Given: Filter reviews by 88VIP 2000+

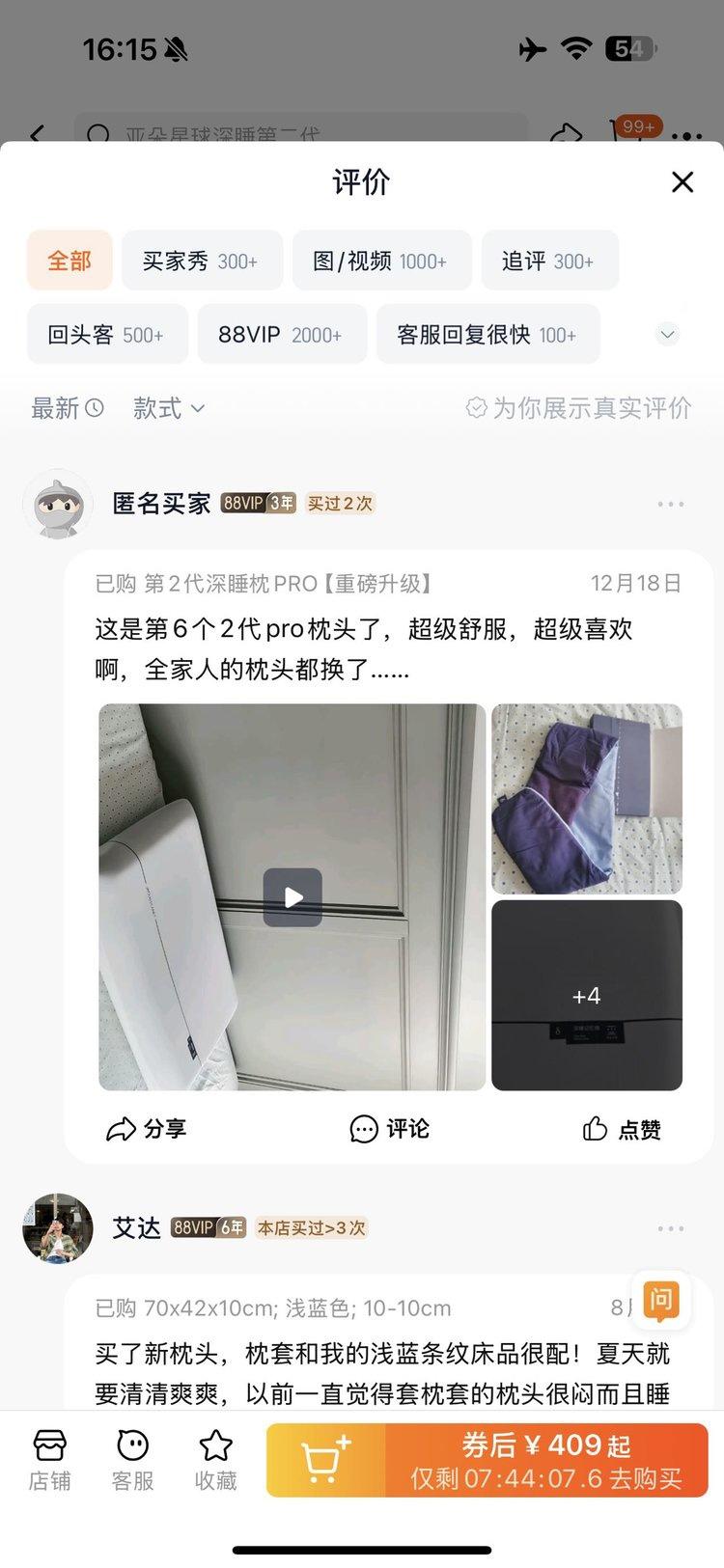Looking at the screenshot, I should 281,335.
